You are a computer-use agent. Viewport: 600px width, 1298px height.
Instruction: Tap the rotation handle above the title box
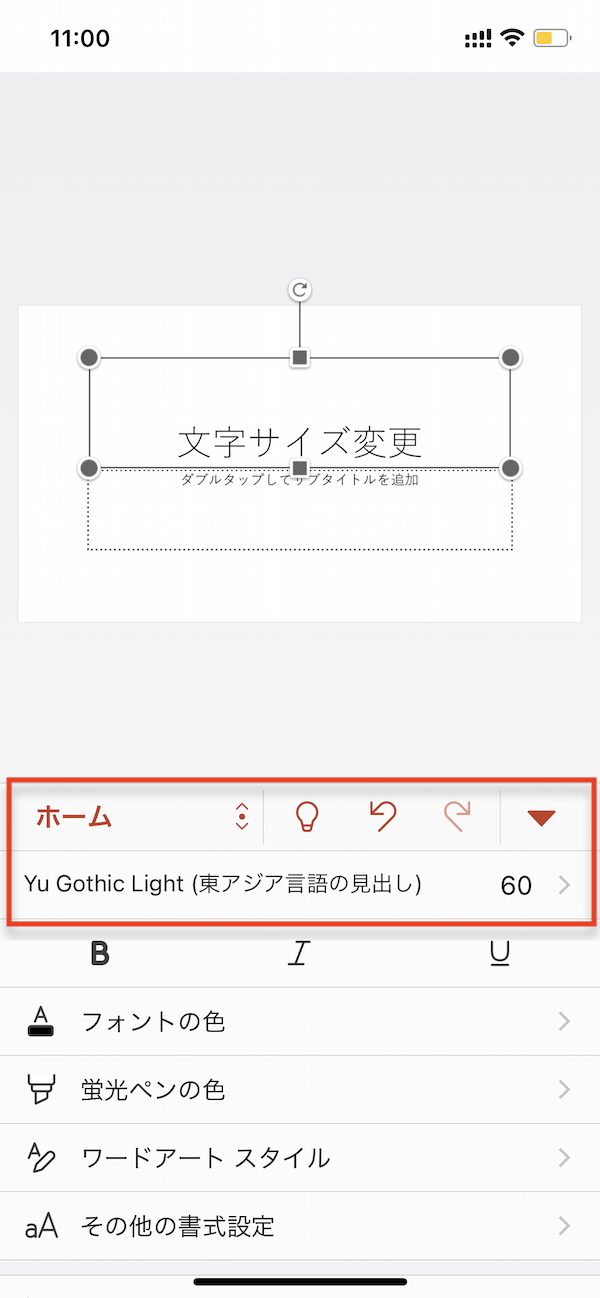[300, 290]
